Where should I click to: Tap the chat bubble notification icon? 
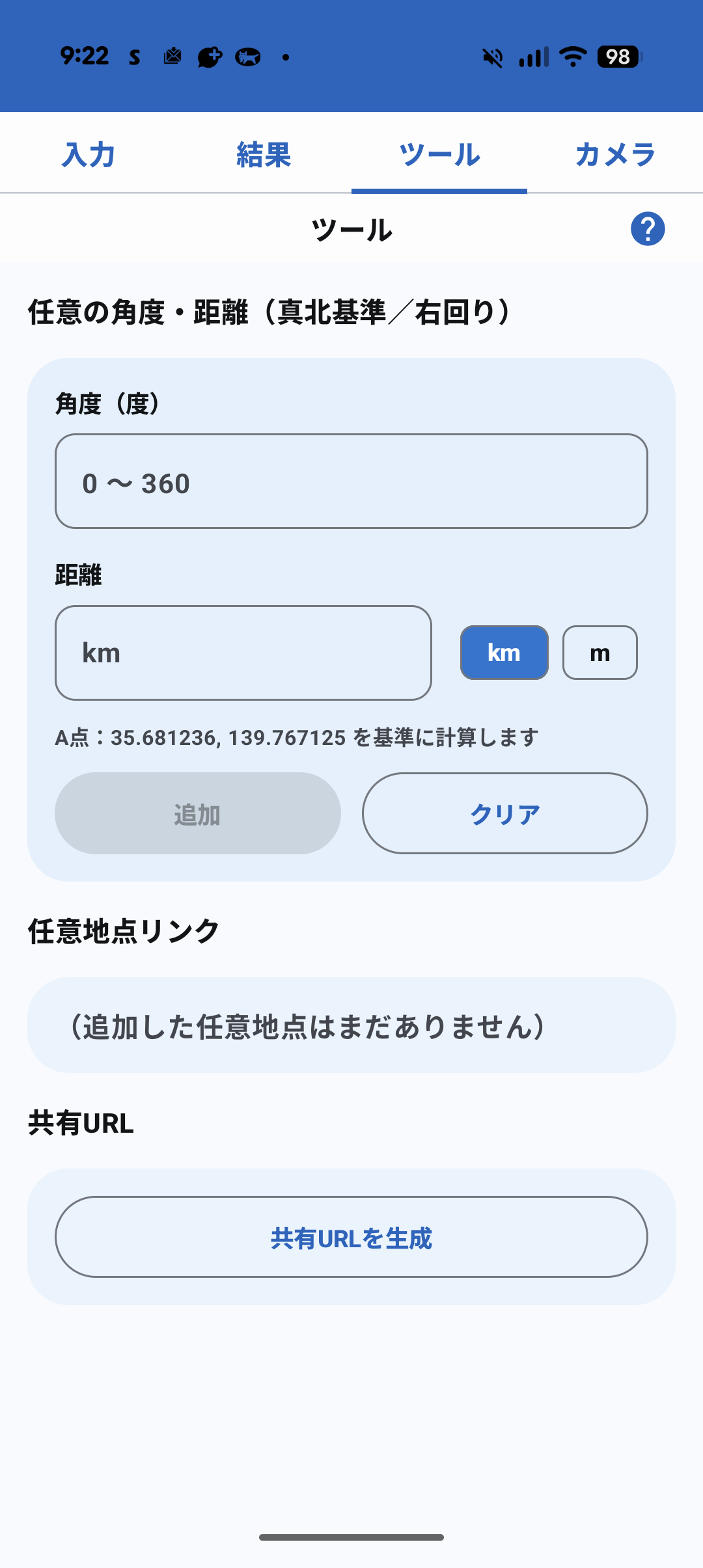tap(209, 58)
